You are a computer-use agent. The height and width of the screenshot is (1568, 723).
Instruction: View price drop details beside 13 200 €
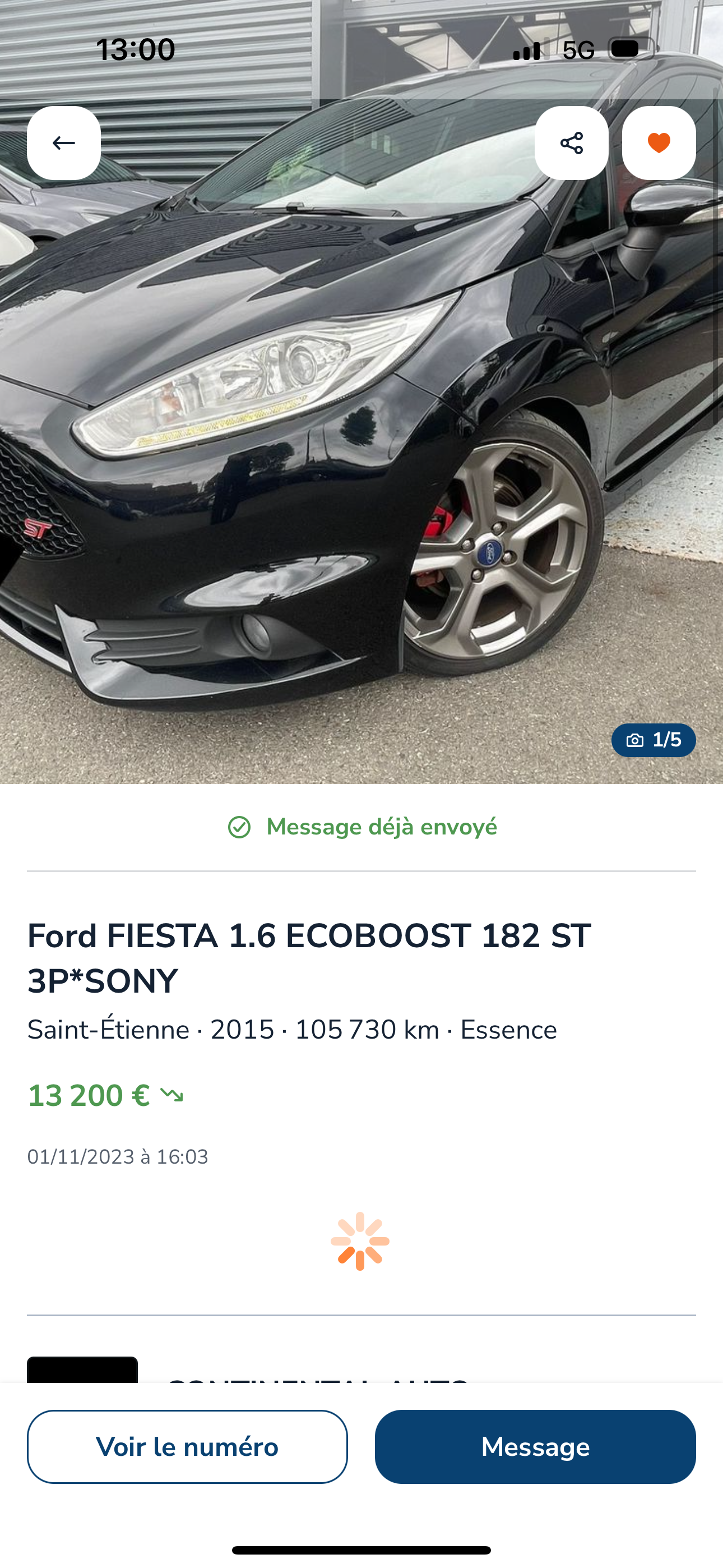point(172,1096)
